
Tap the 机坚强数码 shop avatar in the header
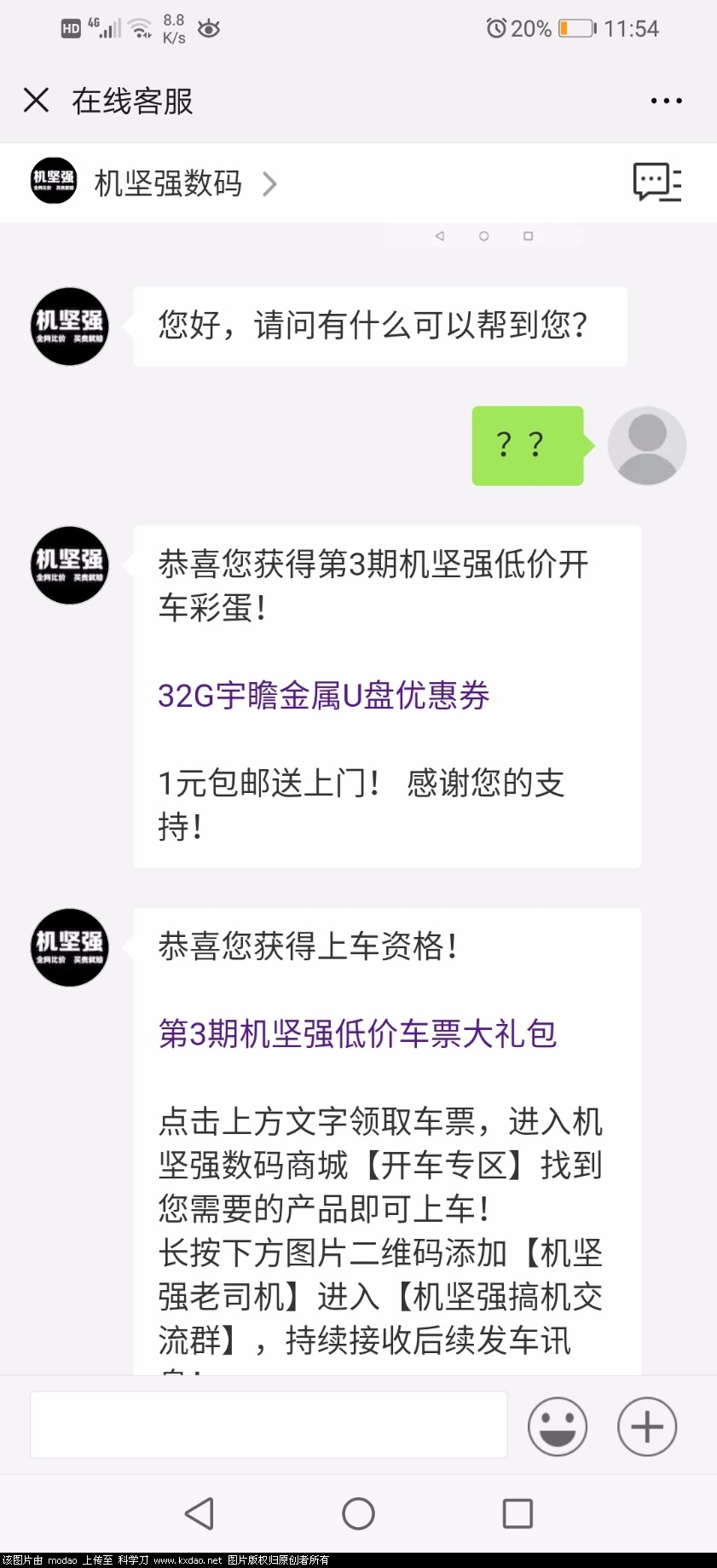[52, 182]
